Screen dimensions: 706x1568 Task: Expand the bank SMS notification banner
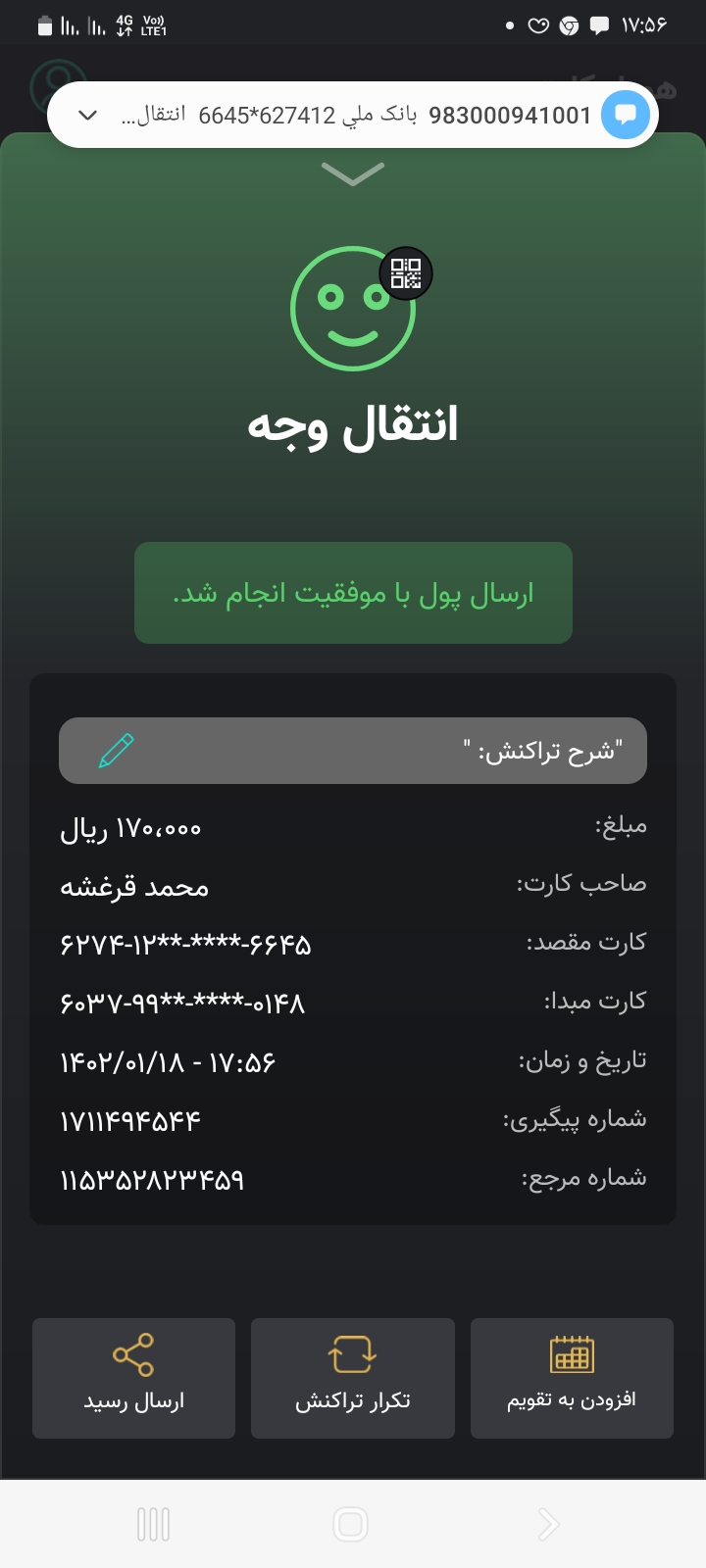click(x=87, y=116)
